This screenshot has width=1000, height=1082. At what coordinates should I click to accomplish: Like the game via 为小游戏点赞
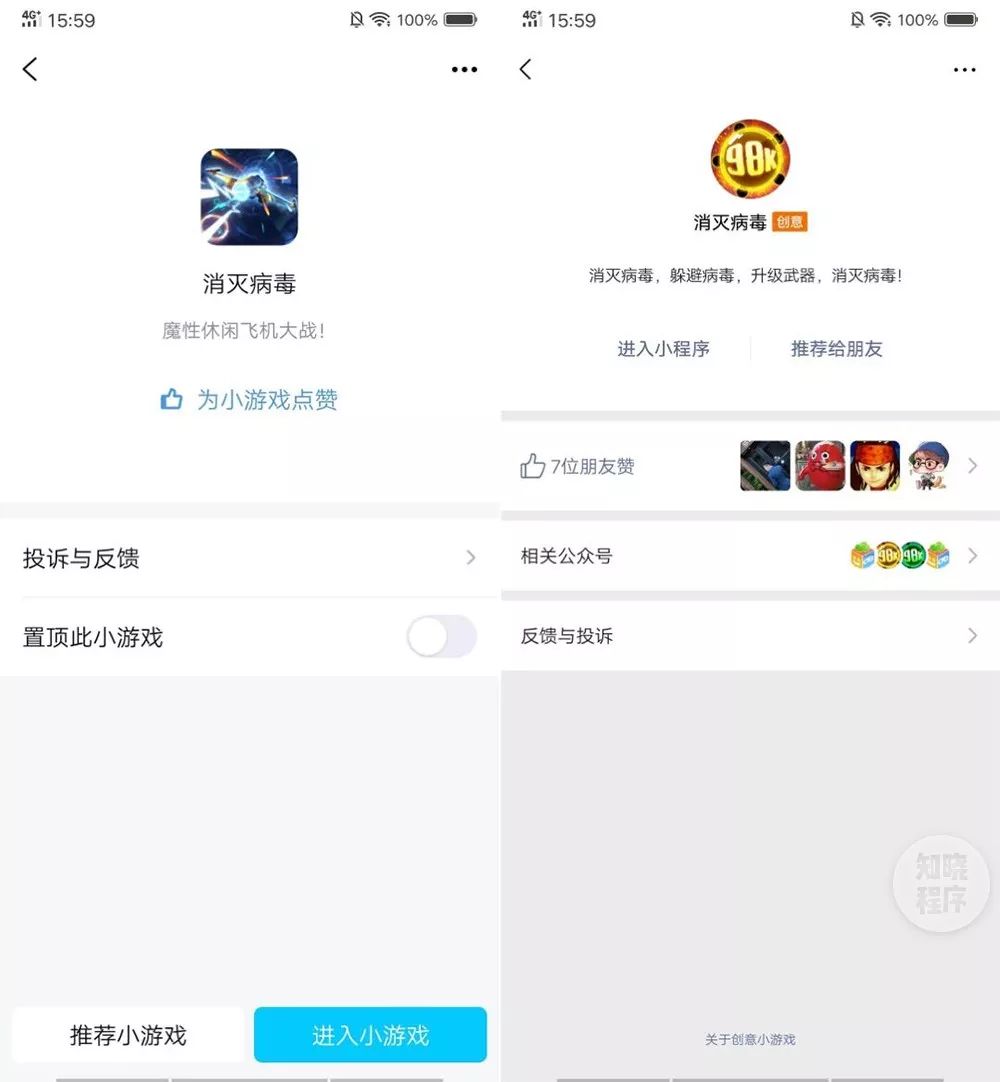tap(249, 400)
